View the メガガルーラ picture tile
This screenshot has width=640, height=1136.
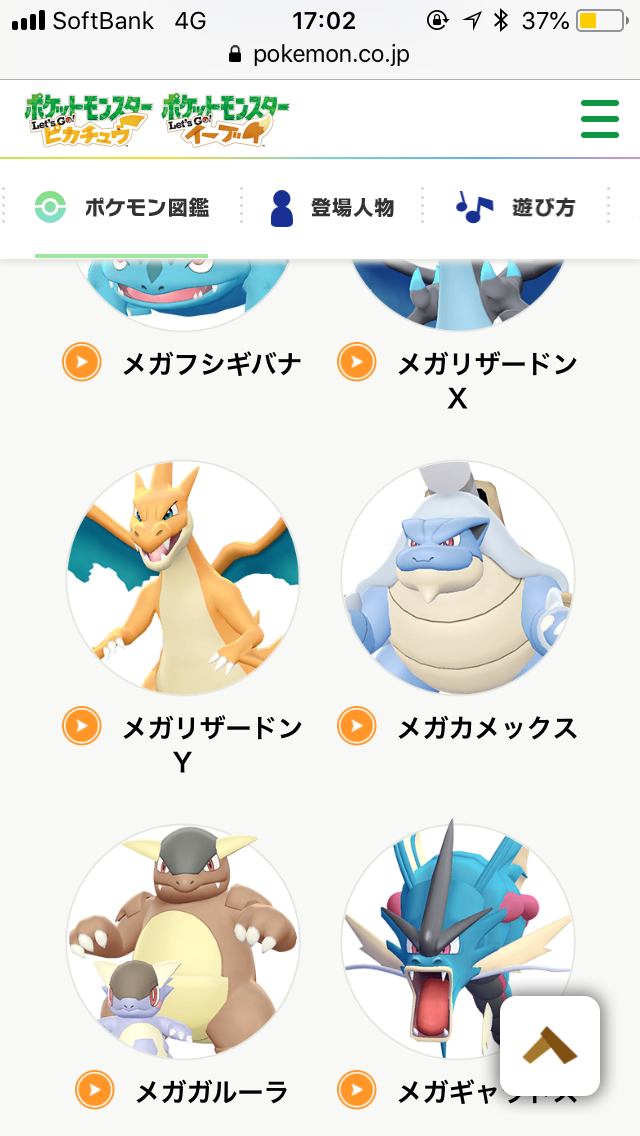[183, 940]
